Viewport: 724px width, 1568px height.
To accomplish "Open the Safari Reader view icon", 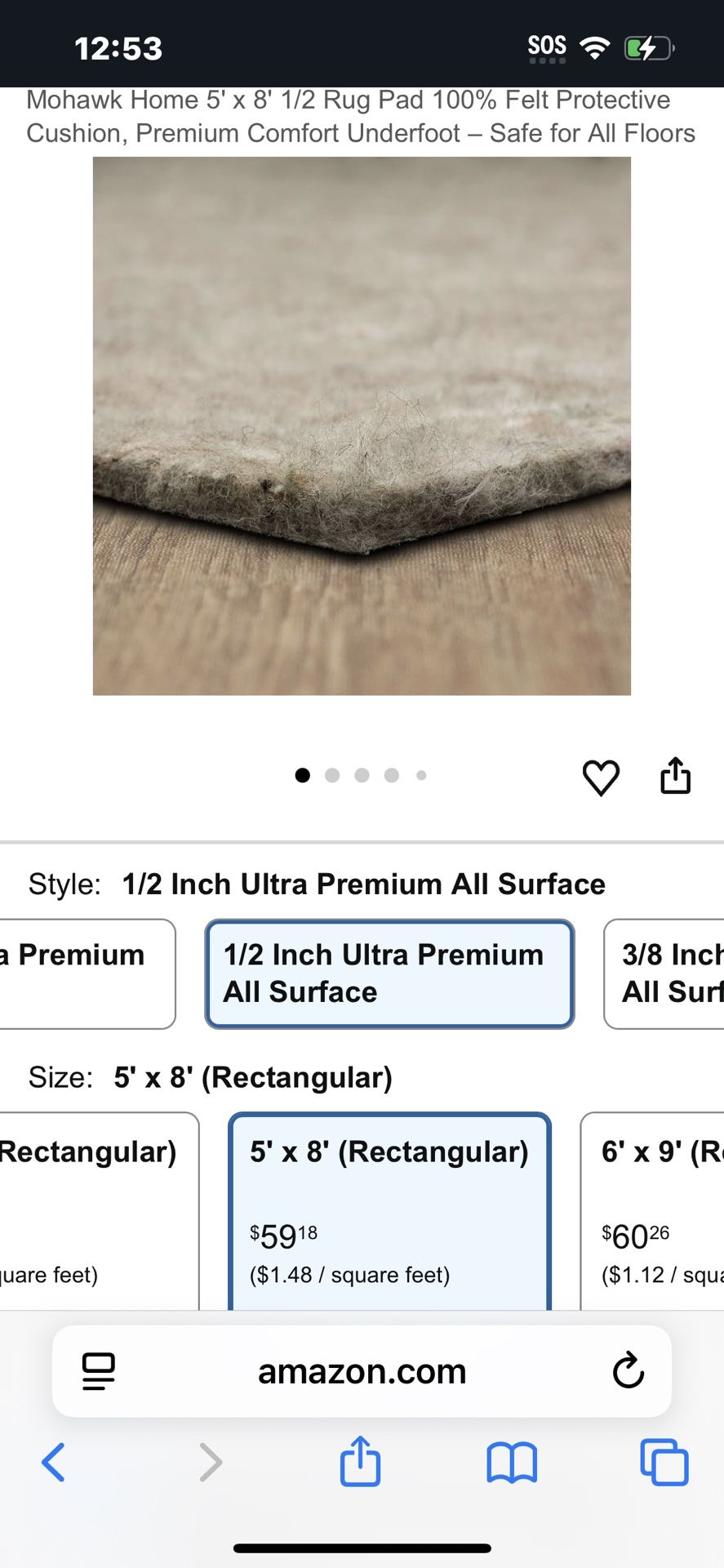I will pos(97,1371).
